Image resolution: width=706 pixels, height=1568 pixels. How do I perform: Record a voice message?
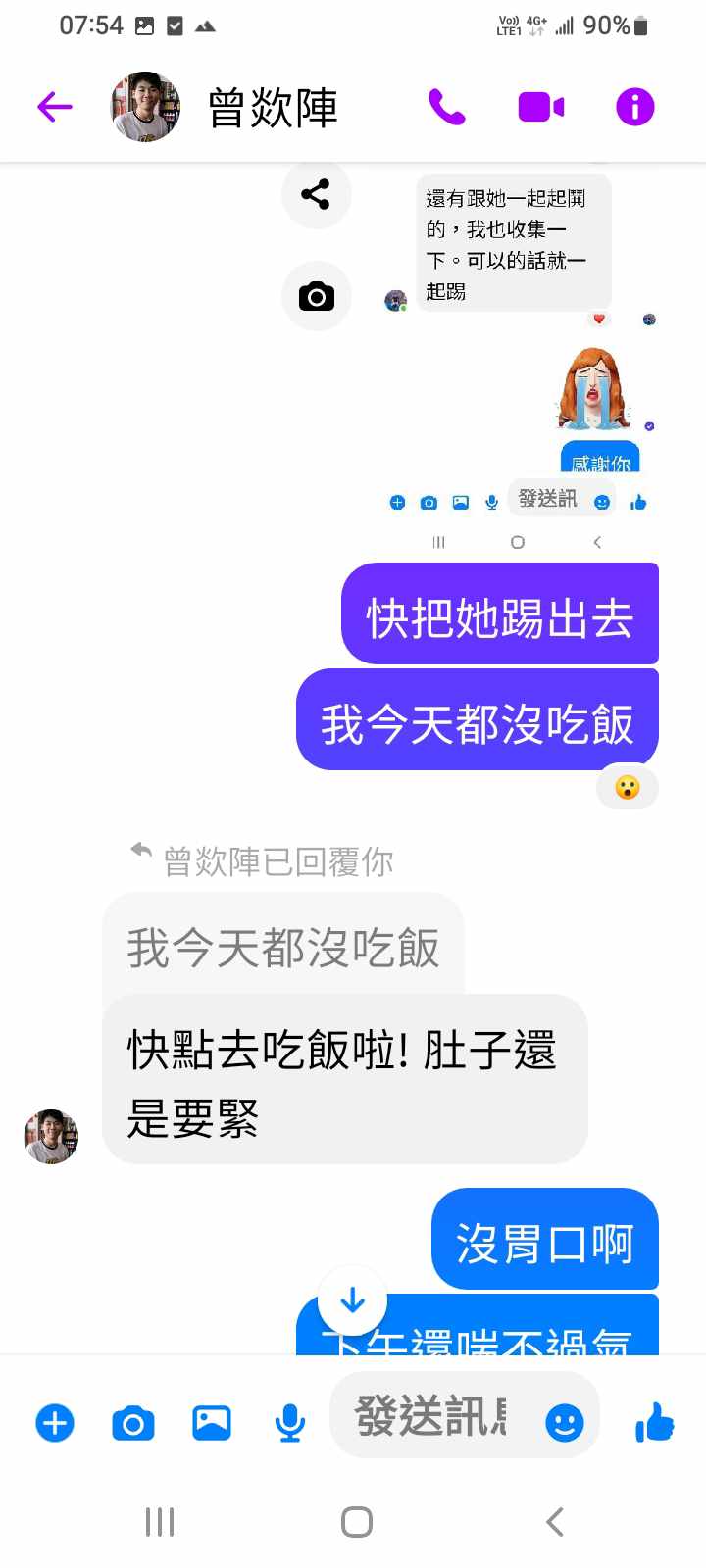(x=289, y=1423)
